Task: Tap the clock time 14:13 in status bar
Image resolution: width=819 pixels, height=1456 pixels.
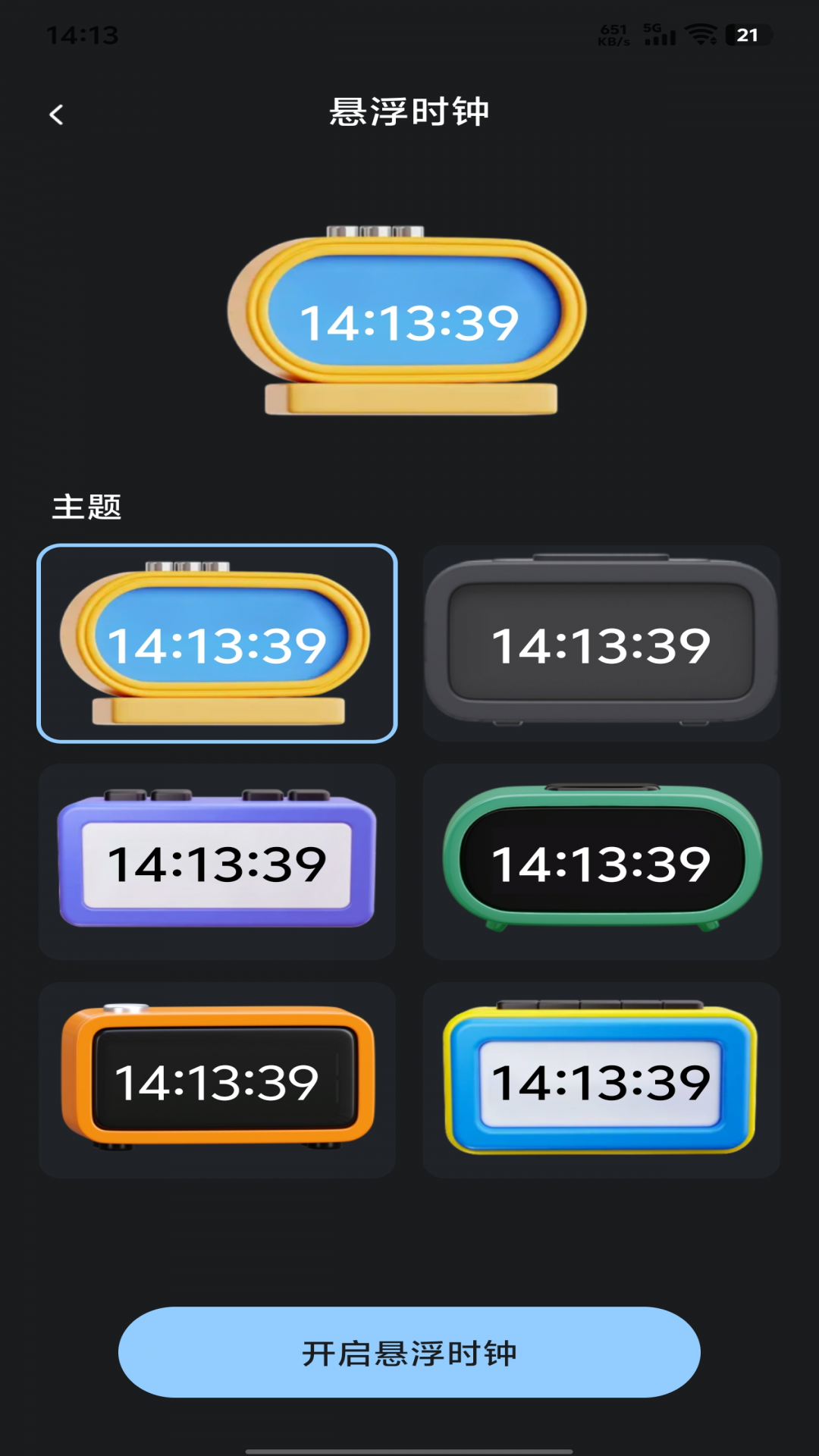Action: click(x=83, y=33)
